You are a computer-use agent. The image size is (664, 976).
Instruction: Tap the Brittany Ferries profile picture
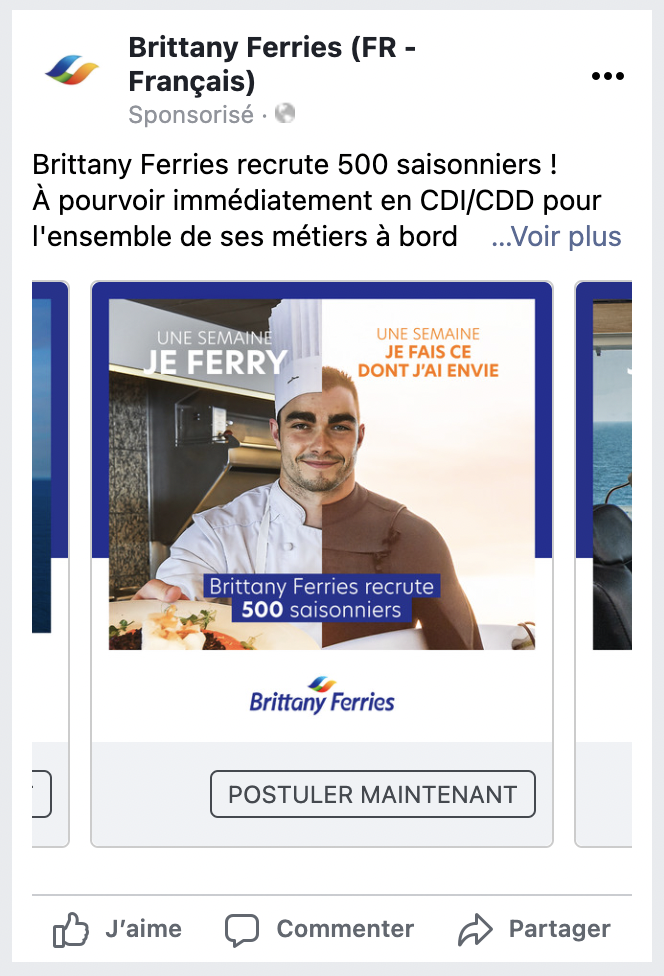tap(72, 71)
